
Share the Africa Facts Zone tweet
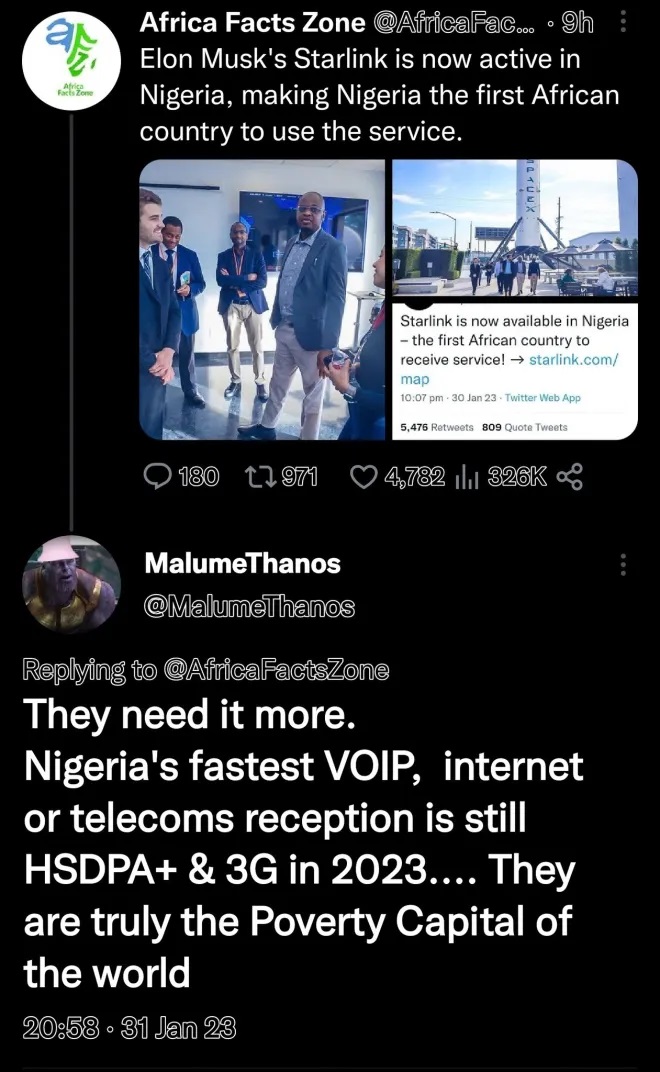click(569, 478)
